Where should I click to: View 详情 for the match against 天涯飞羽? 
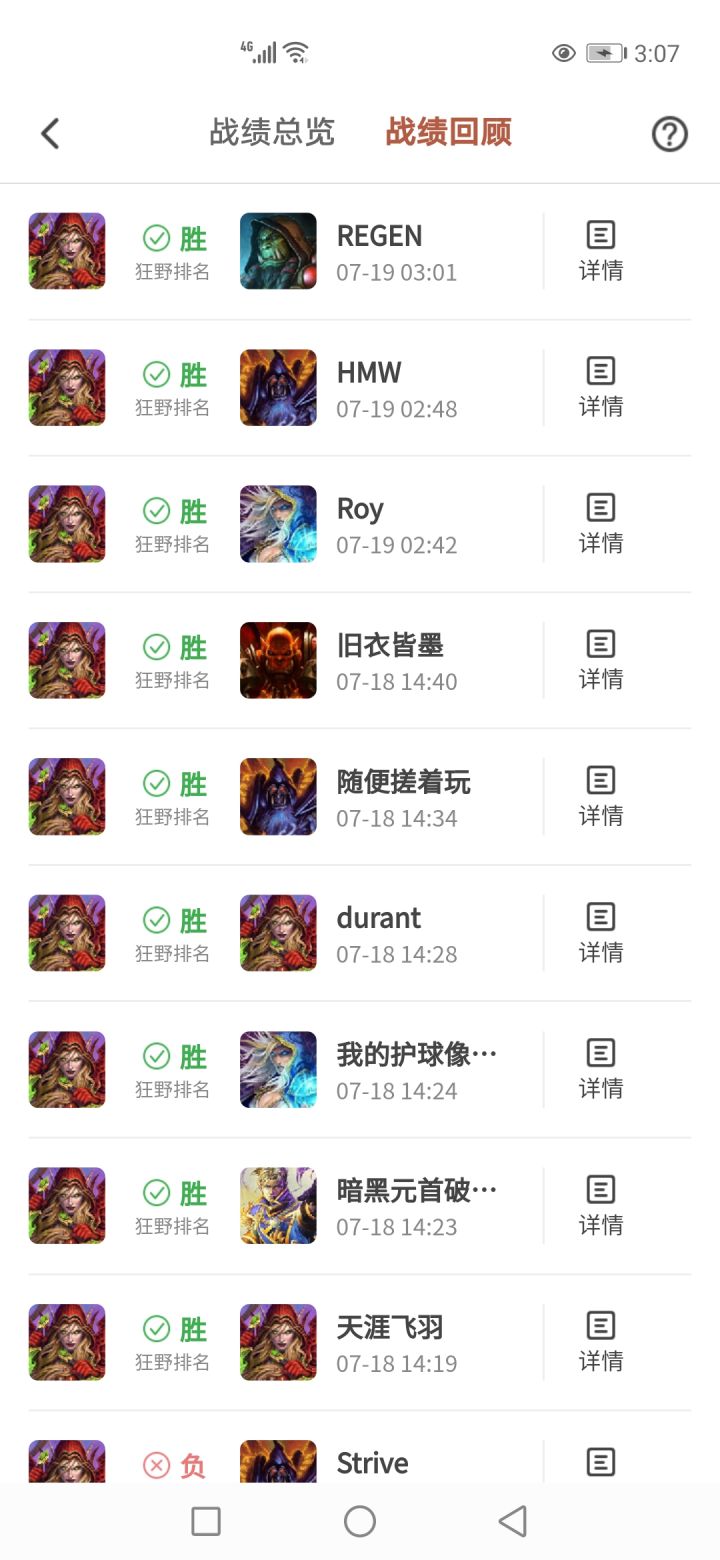pyautogui.click(x=600, y=1342)
